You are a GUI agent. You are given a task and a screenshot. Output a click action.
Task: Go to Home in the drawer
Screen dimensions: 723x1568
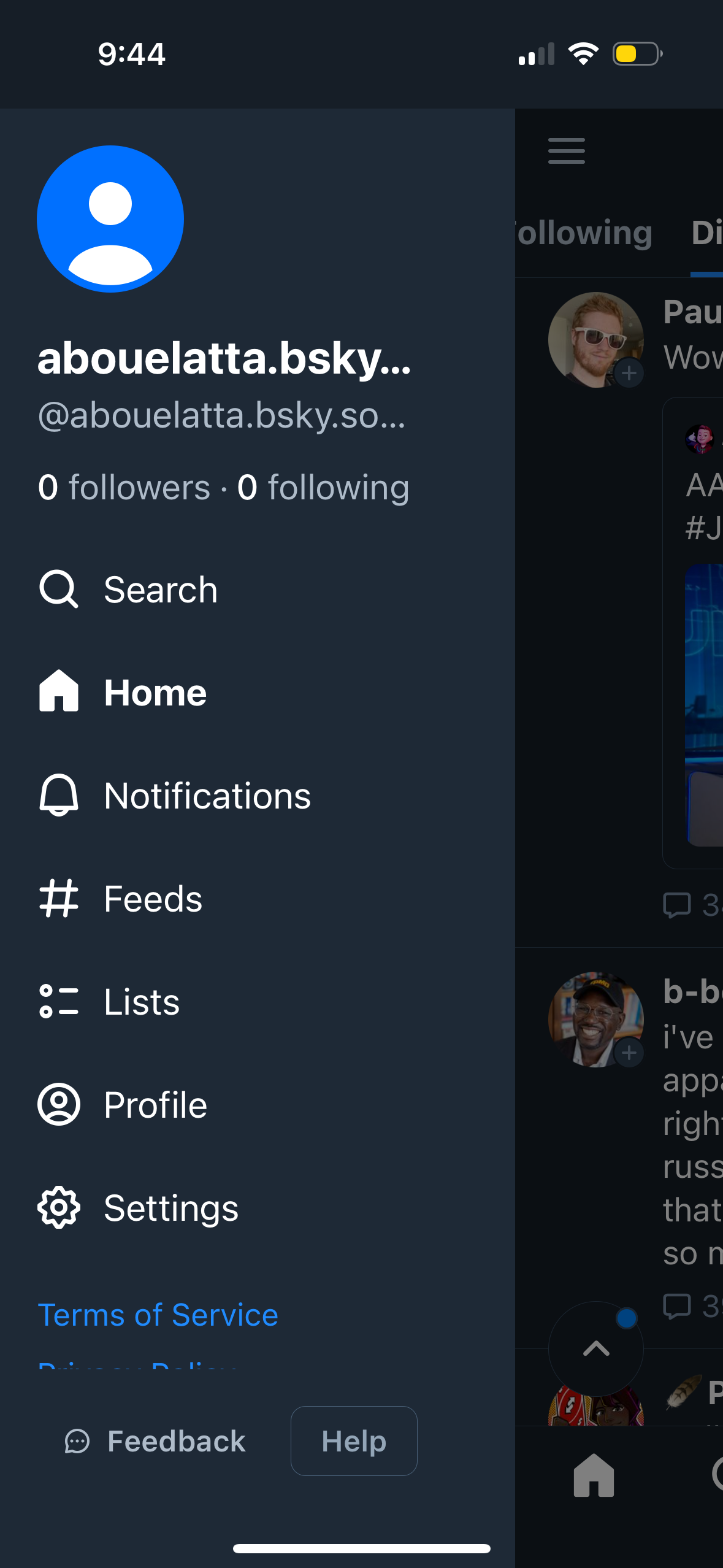pyautogui.click(x=123, y=693)
